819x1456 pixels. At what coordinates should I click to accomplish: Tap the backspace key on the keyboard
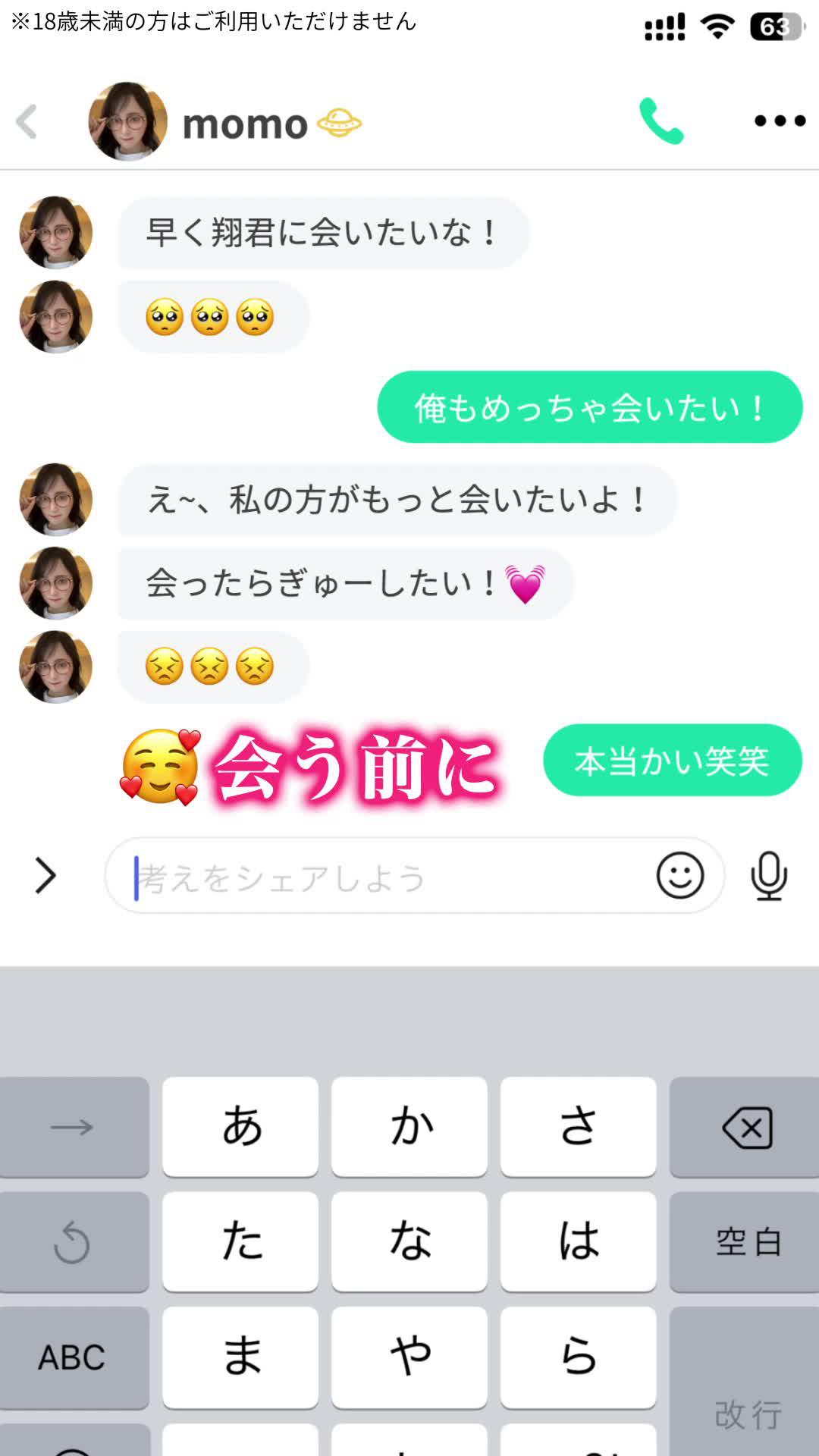pos(744,1128)
